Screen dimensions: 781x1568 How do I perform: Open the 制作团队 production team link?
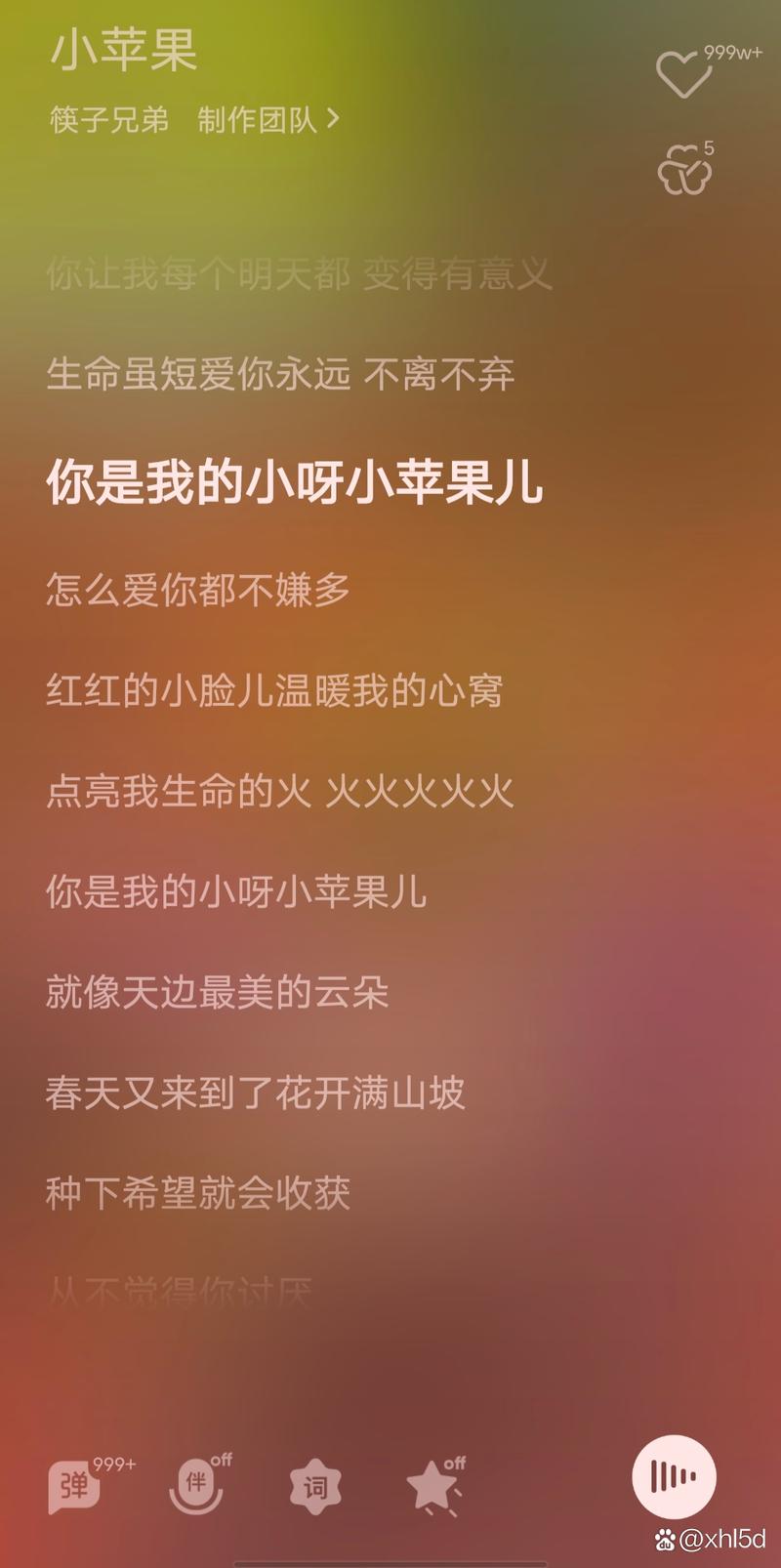(267, 119)
